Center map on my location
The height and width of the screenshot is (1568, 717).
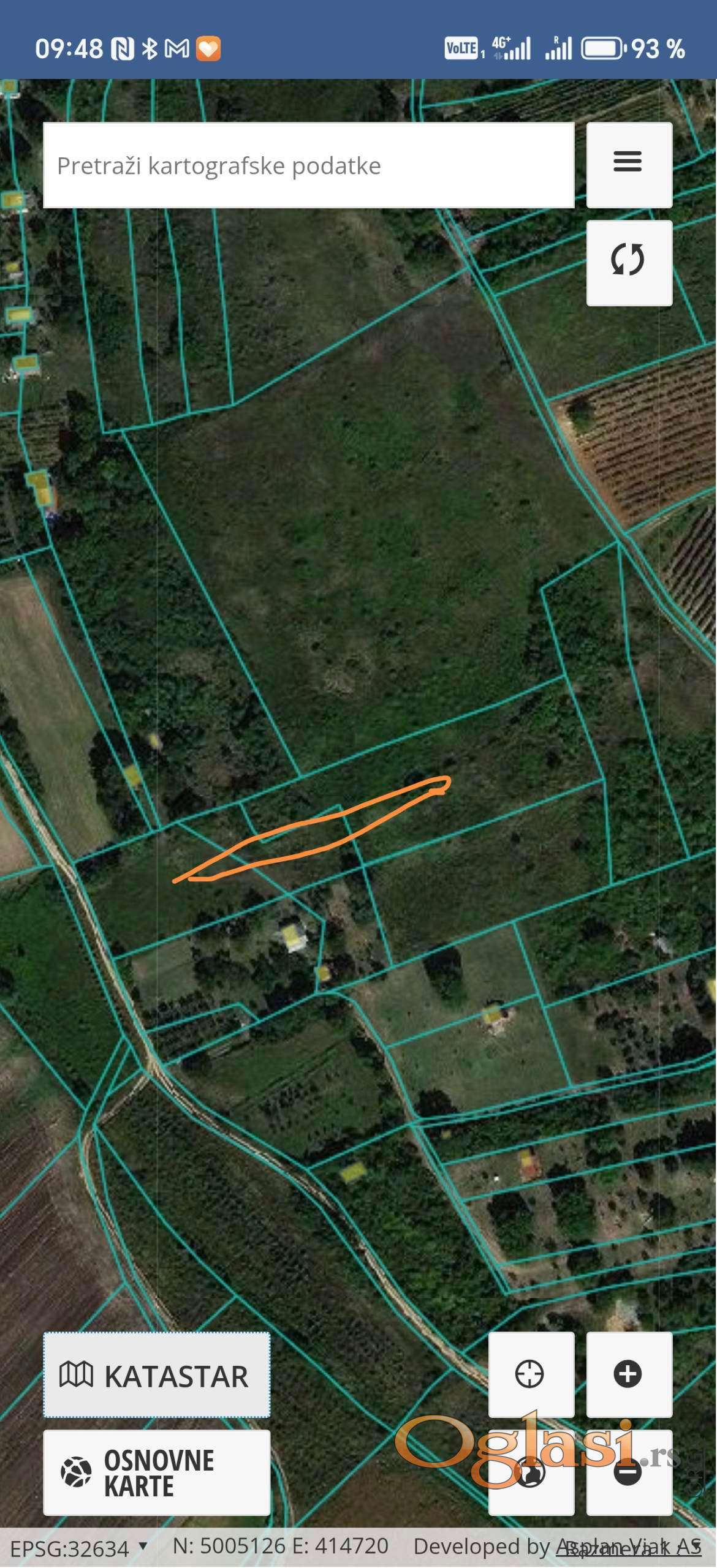[530, 1374]
